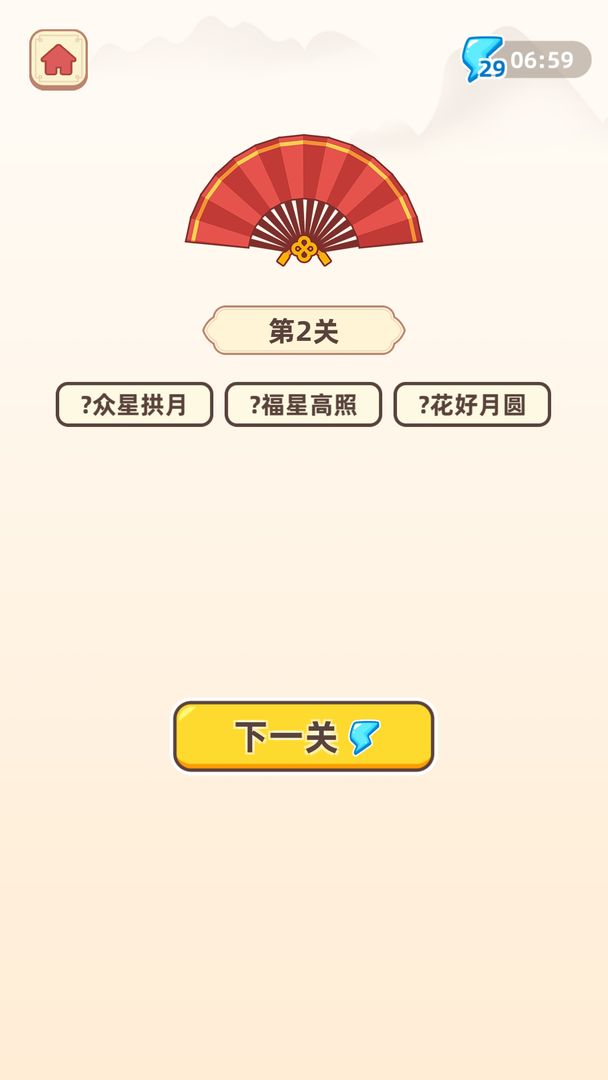
Task: Select the idiom chip ?众星拱月
Action: pos(134,405)
